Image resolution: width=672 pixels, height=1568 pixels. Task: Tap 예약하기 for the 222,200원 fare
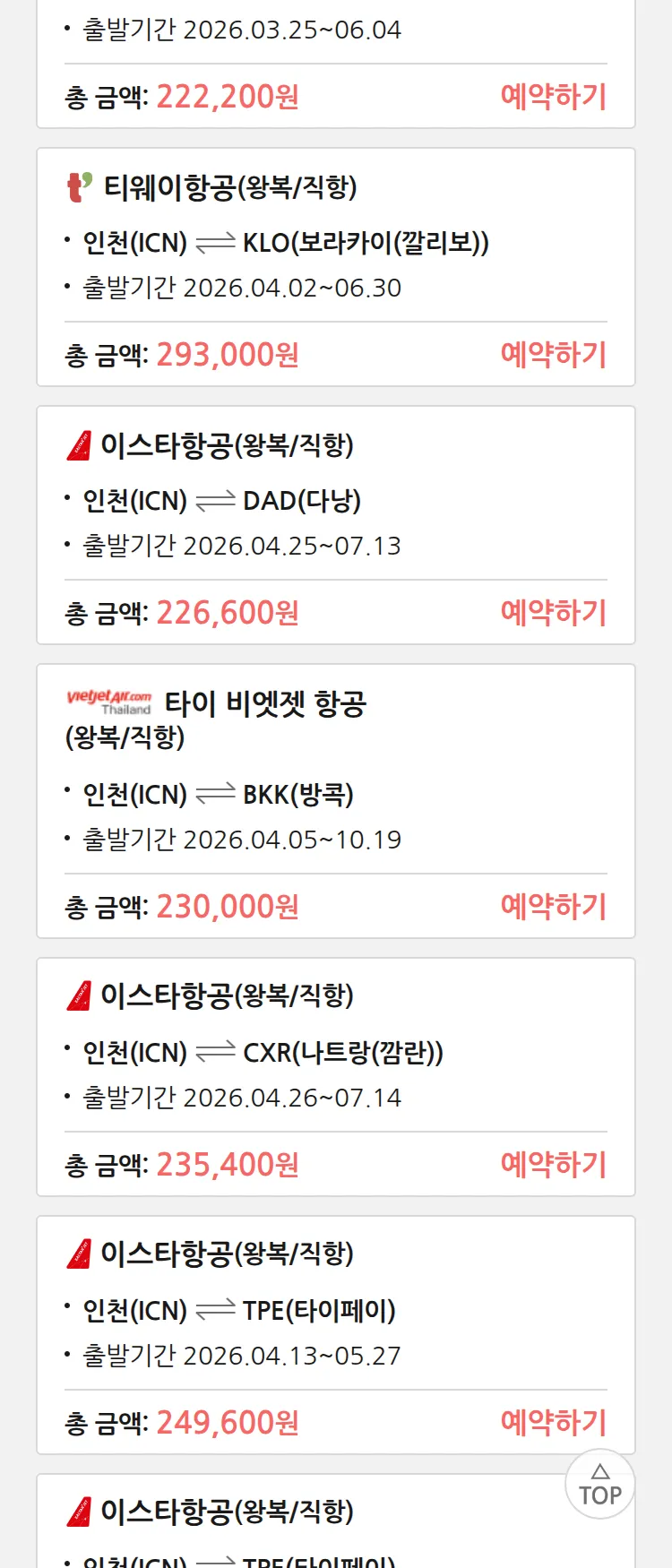click(x=553, y=96)
